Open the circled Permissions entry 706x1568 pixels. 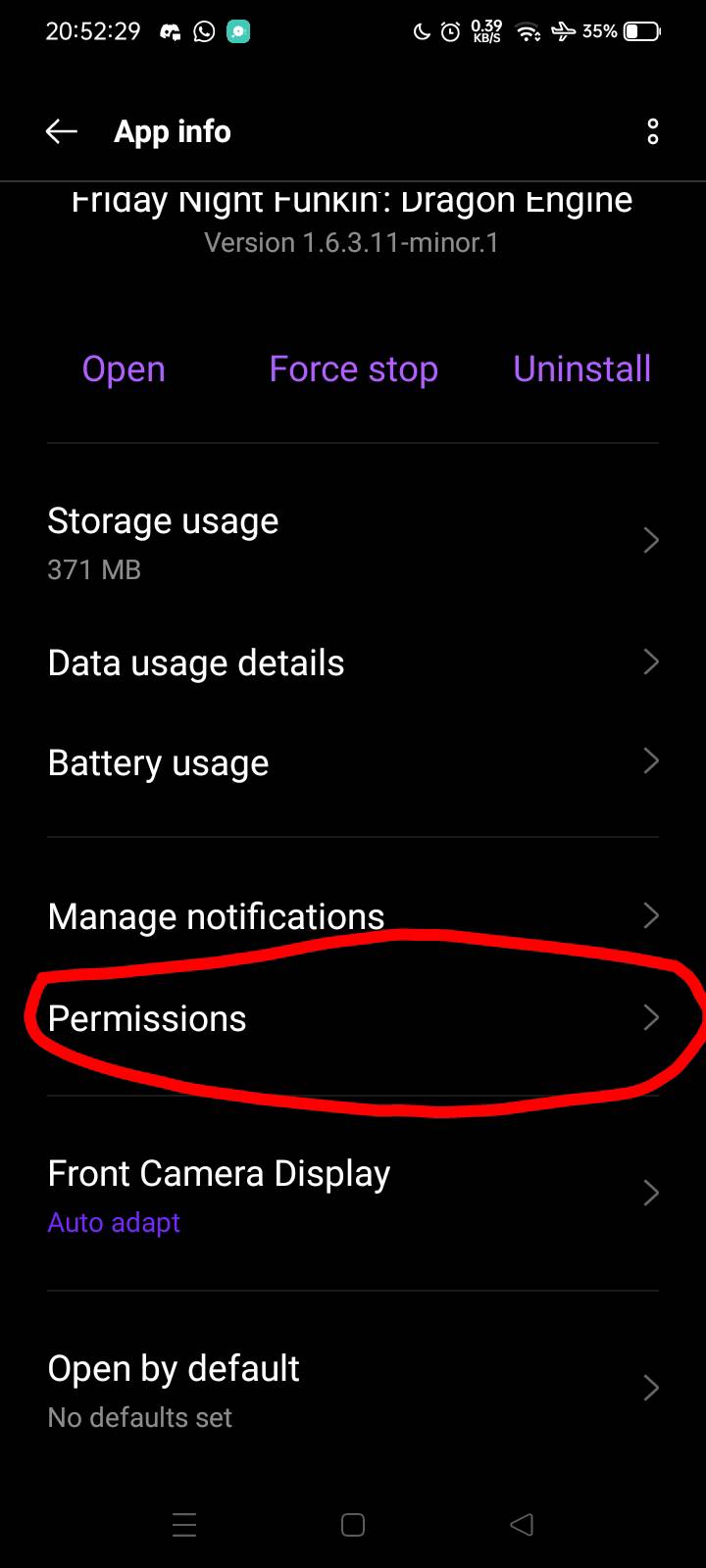pos(353,1018)
